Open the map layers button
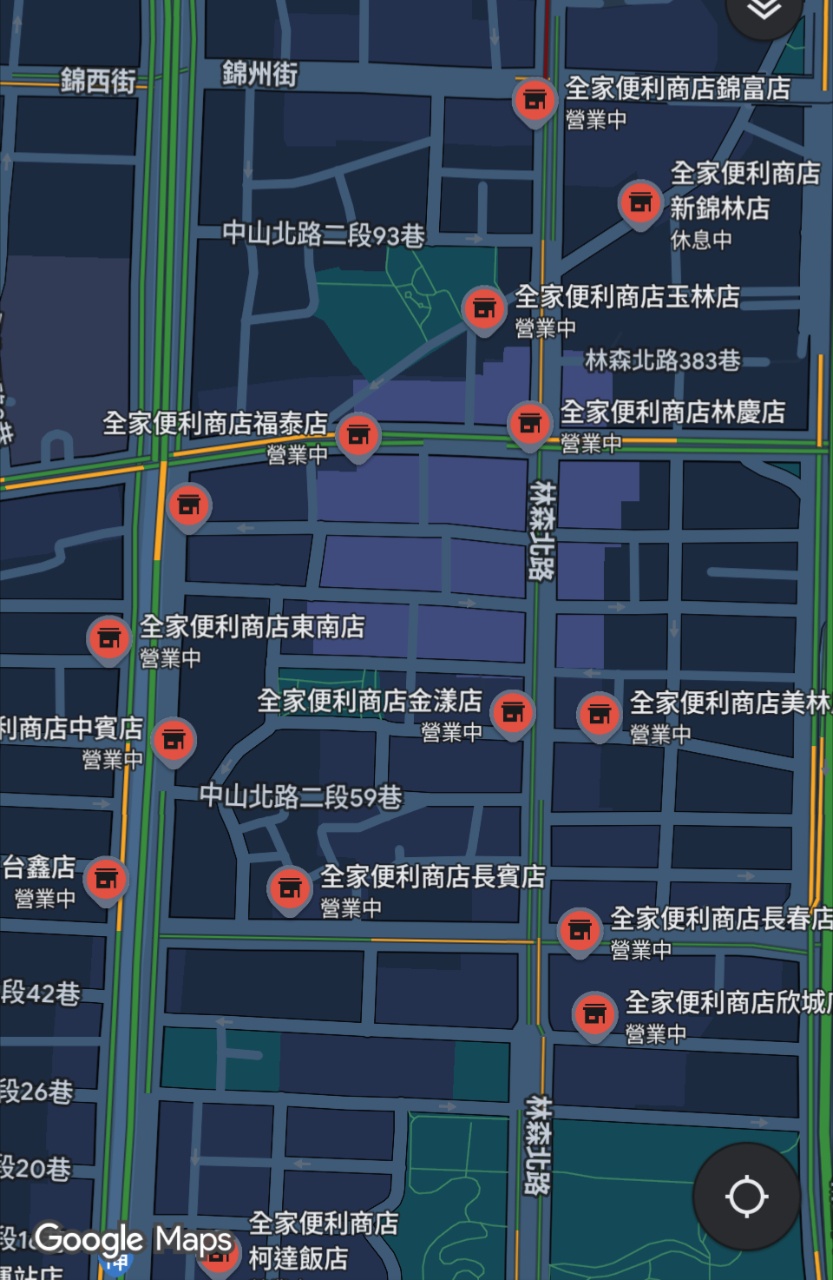The width and height of the screenshot is (833, 1280). [x=765, y=10]
